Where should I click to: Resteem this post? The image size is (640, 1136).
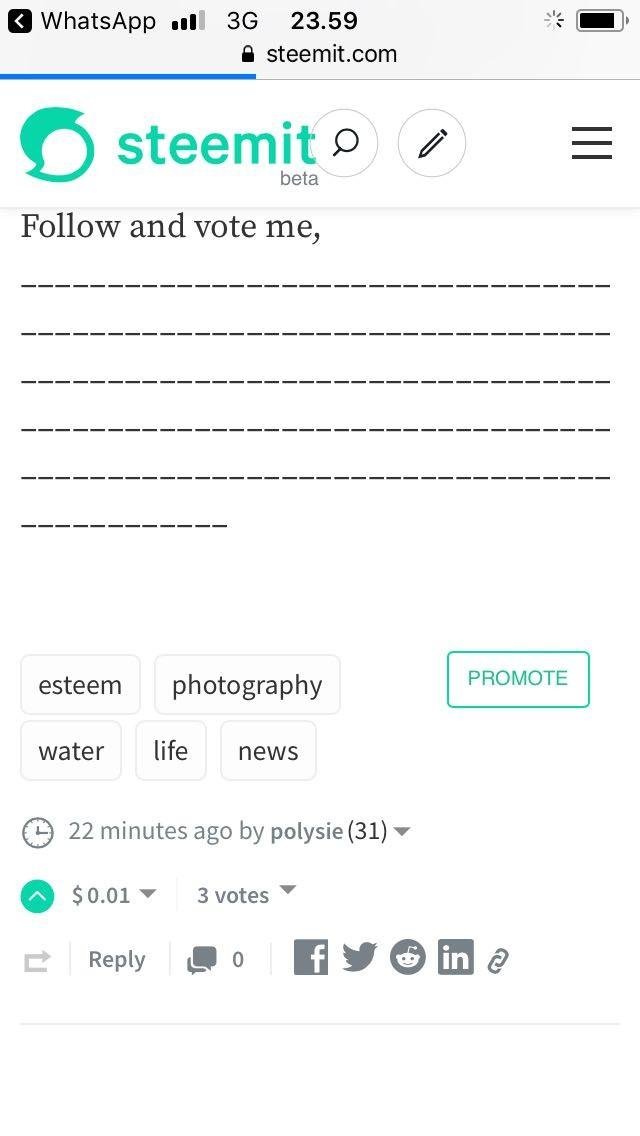click(37, 961)
